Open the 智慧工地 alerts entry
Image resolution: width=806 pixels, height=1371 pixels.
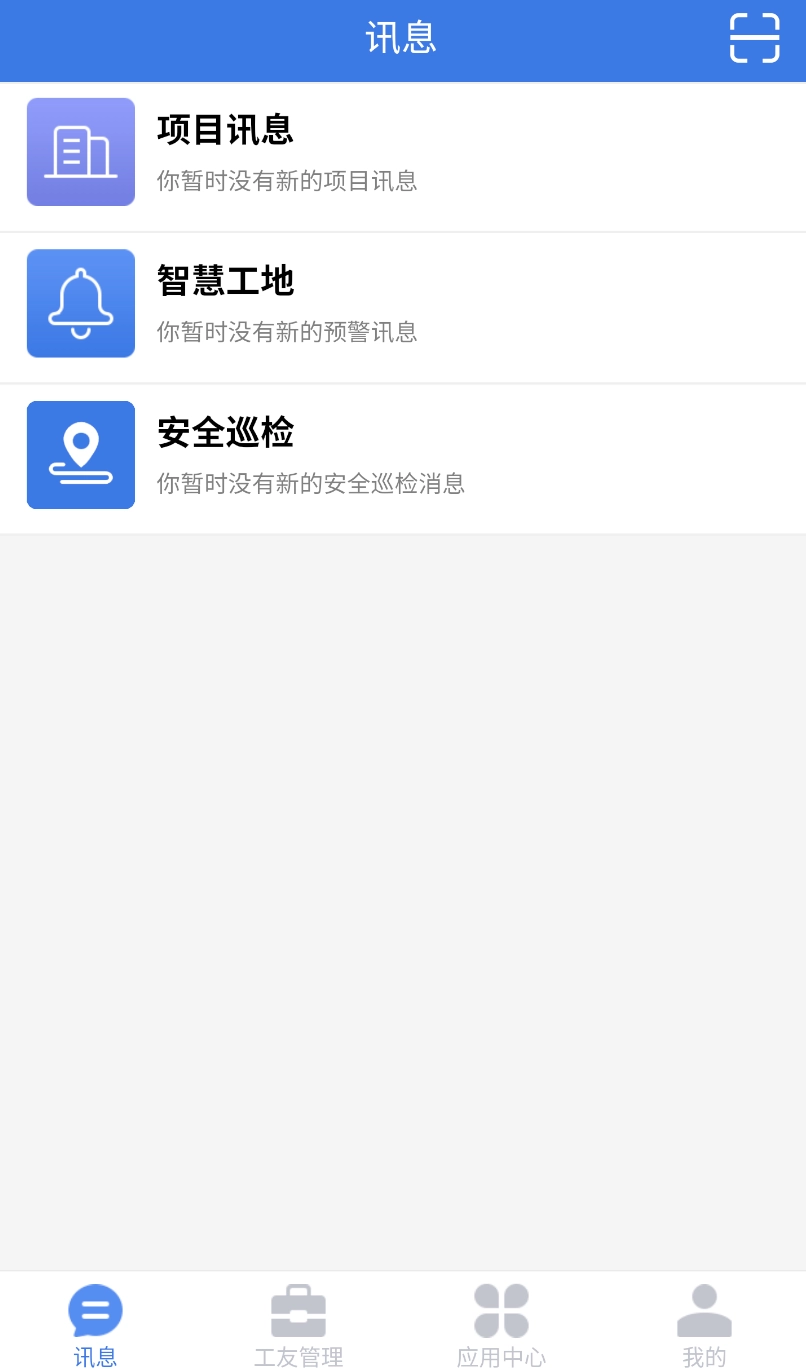point(400,306)
